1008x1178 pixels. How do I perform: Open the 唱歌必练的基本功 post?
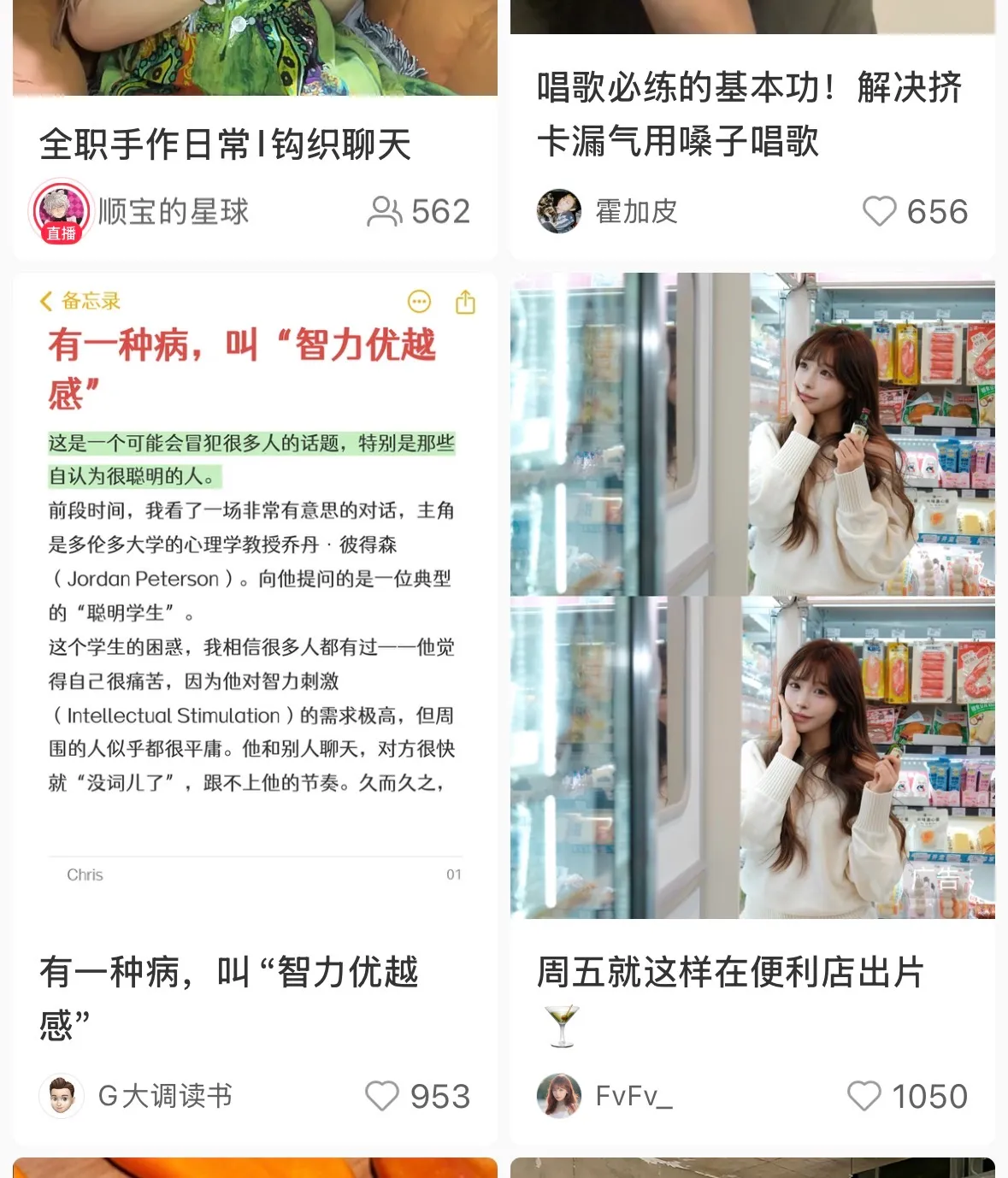pyautogui.click(x=749, y=115)
